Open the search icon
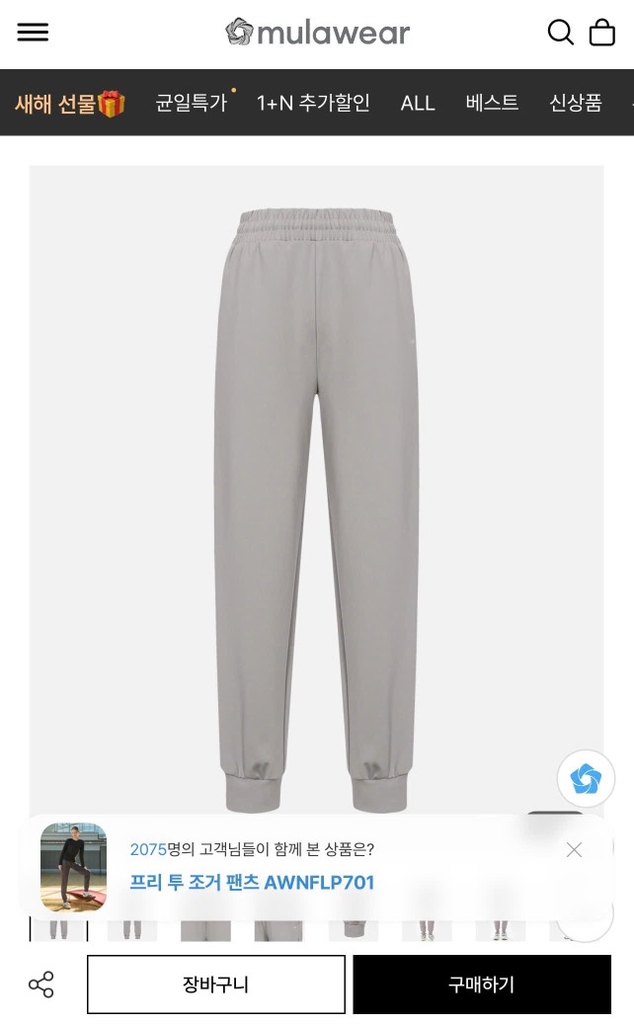The height and width of the screenshot is (1024, 634). 560,32
